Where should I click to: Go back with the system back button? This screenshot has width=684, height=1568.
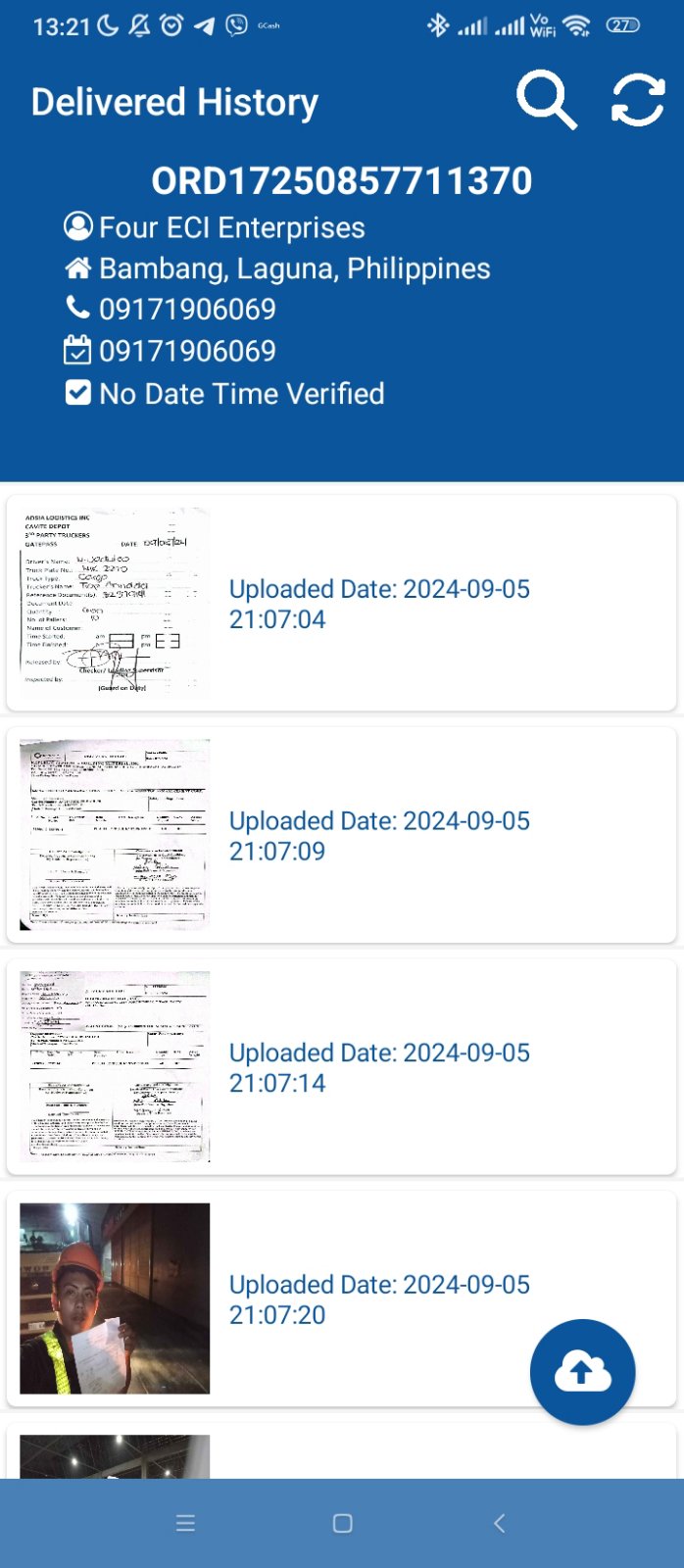(x=499, y=1523)
